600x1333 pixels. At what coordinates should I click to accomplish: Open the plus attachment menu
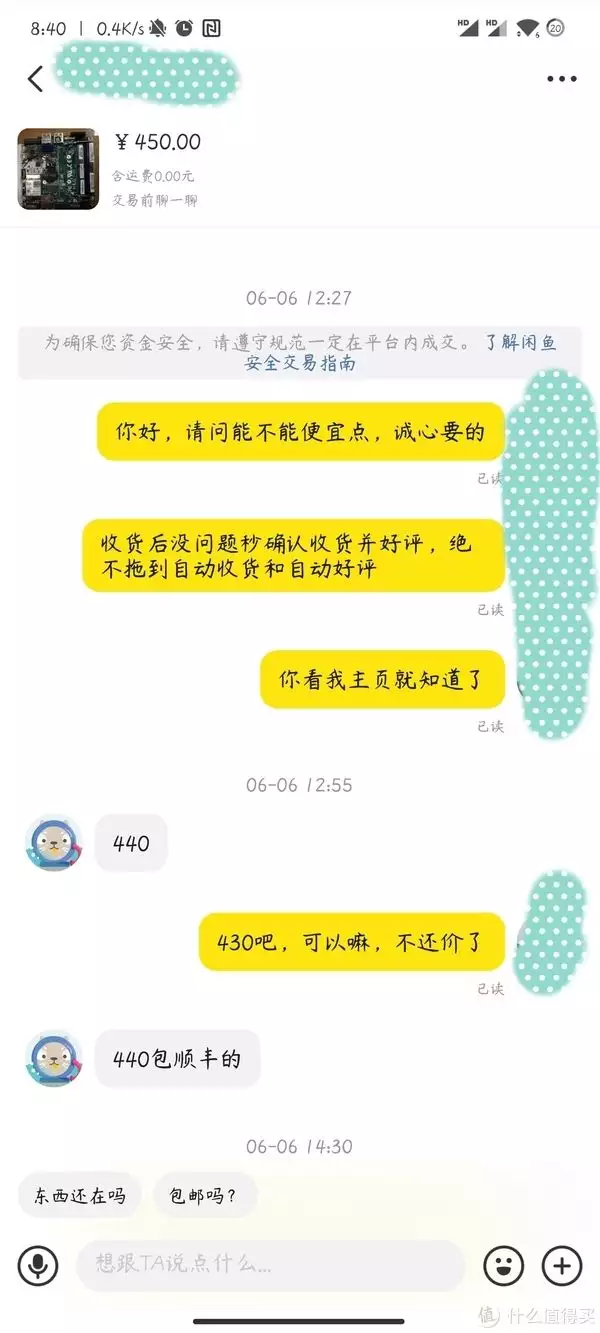[x=561, y=1266]
